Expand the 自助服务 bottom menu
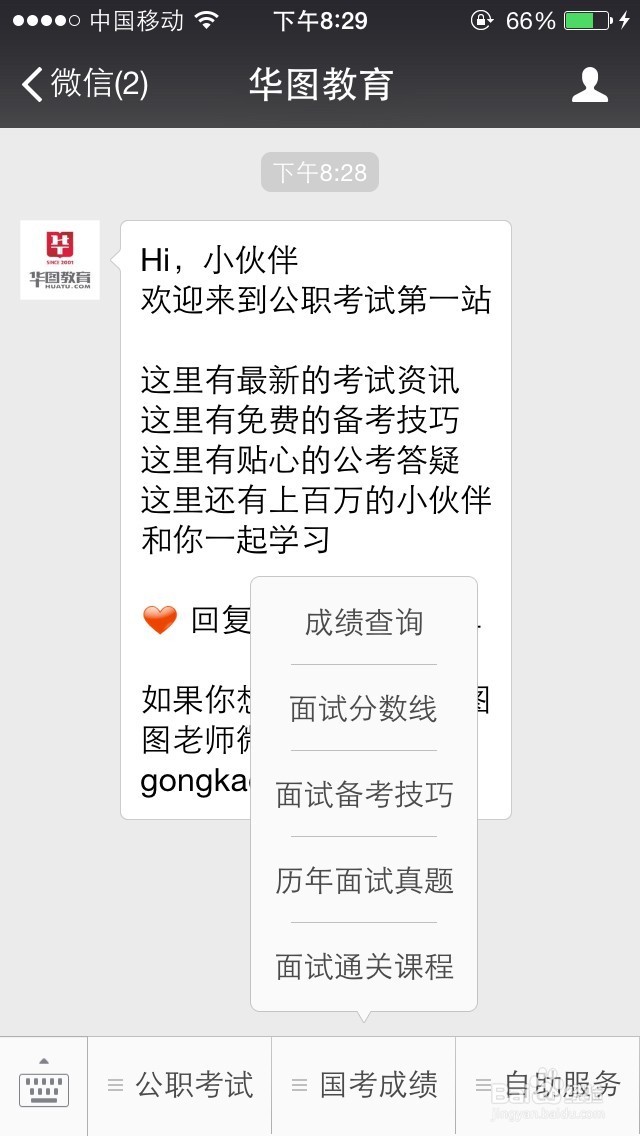The height and width of the screenshot is (1136, 640). click(x=548, y=1085)
